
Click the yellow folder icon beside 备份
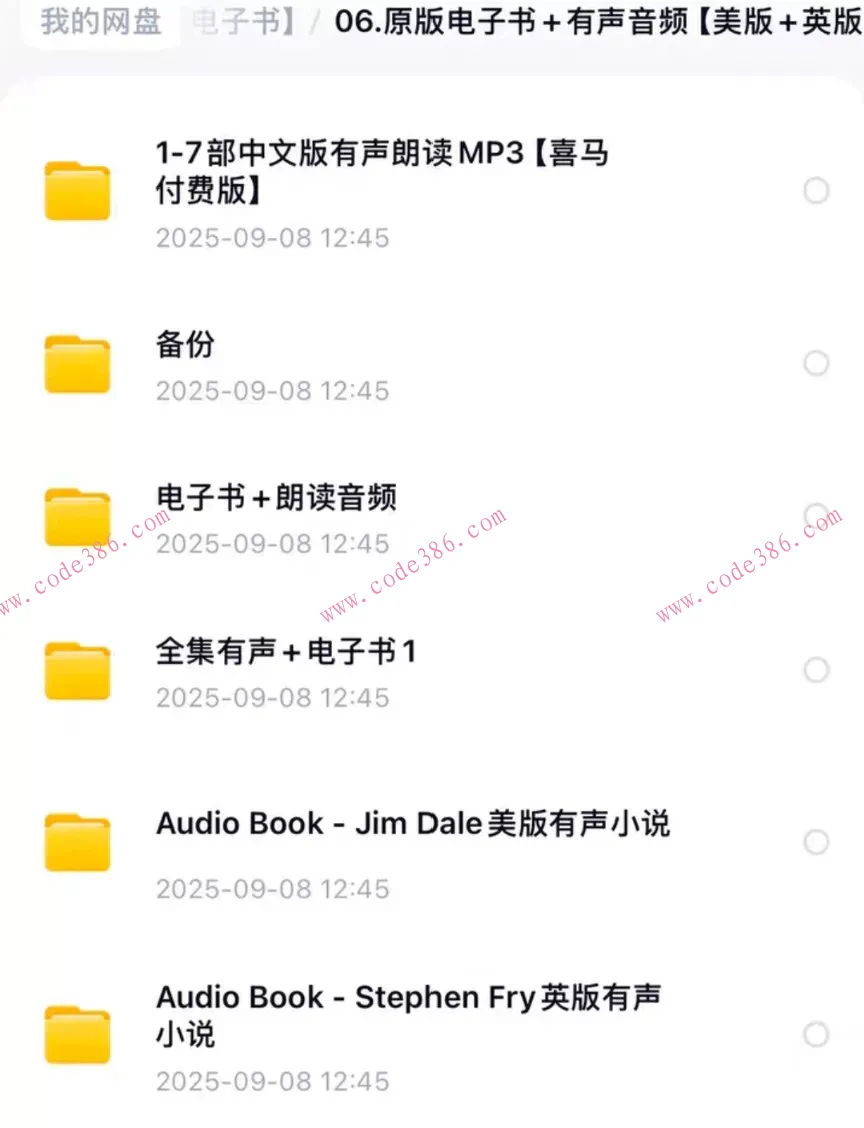click(78, 364)
